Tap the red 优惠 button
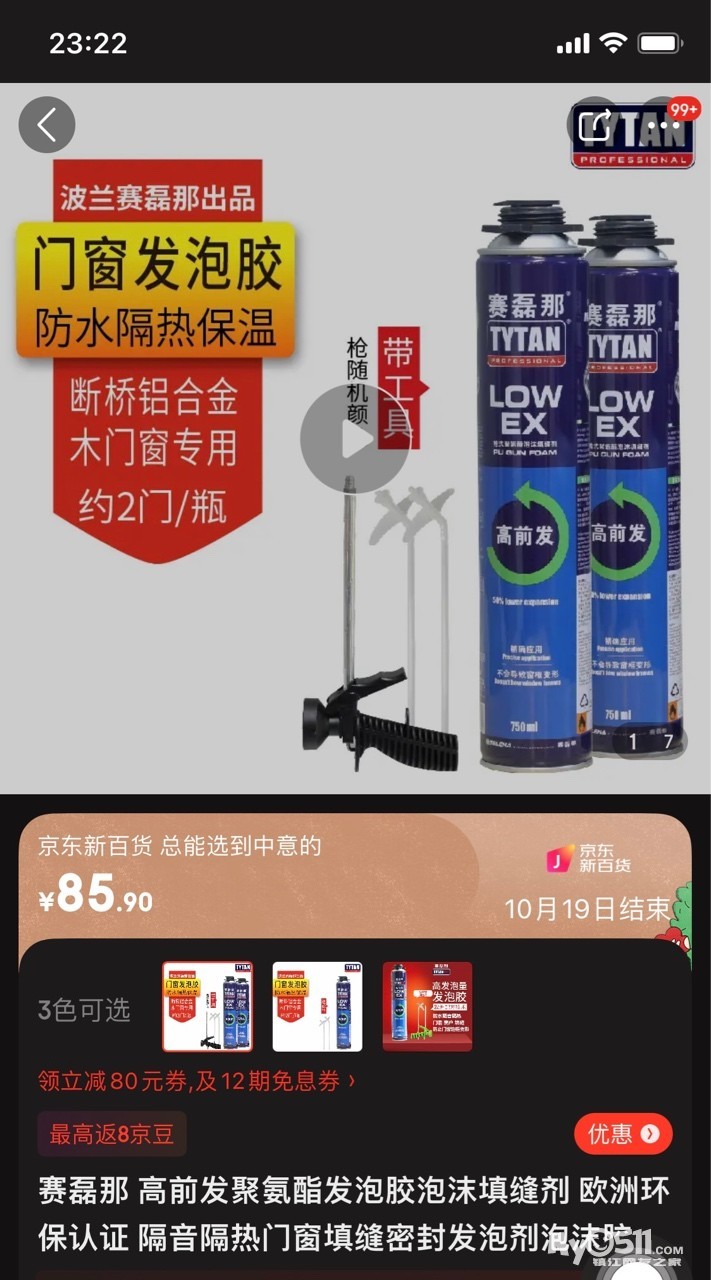Screen dimensions: 711x1280 pos(623,1133)
